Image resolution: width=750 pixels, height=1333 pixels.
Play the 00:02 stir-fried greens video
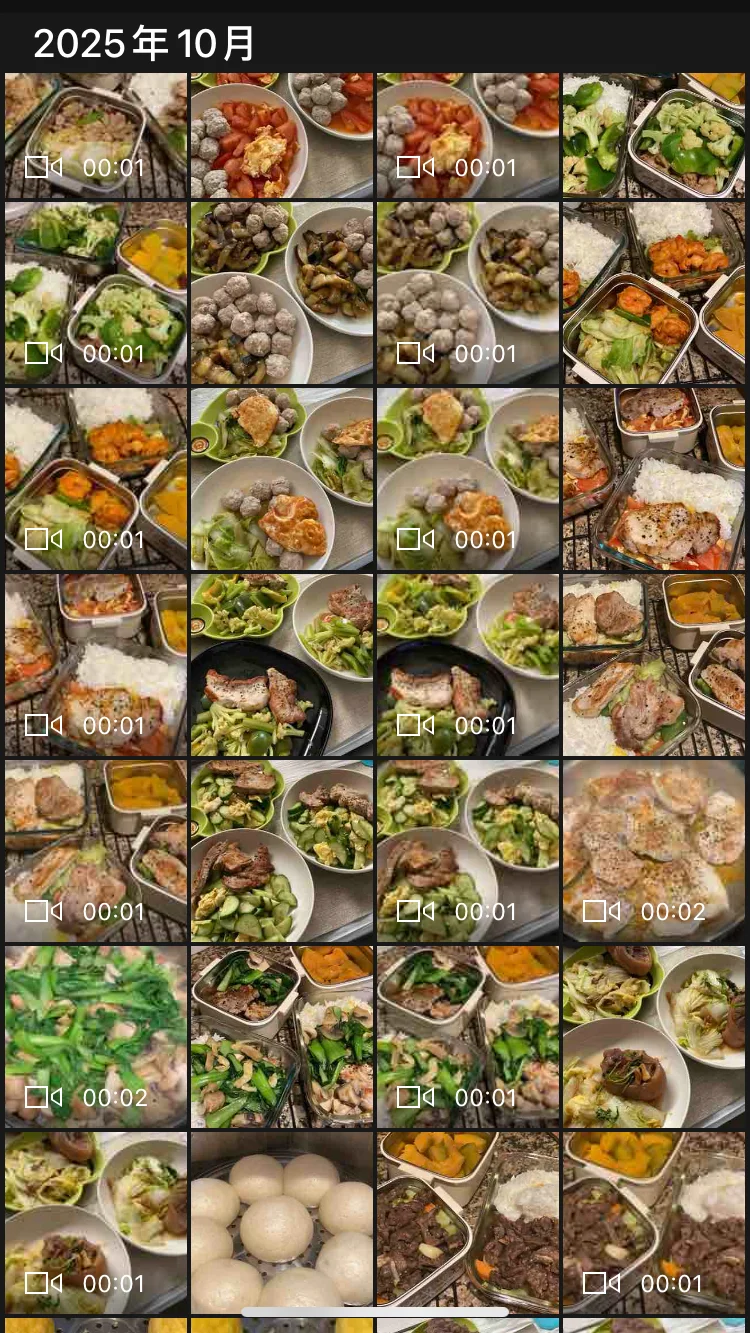(96, 1036)
